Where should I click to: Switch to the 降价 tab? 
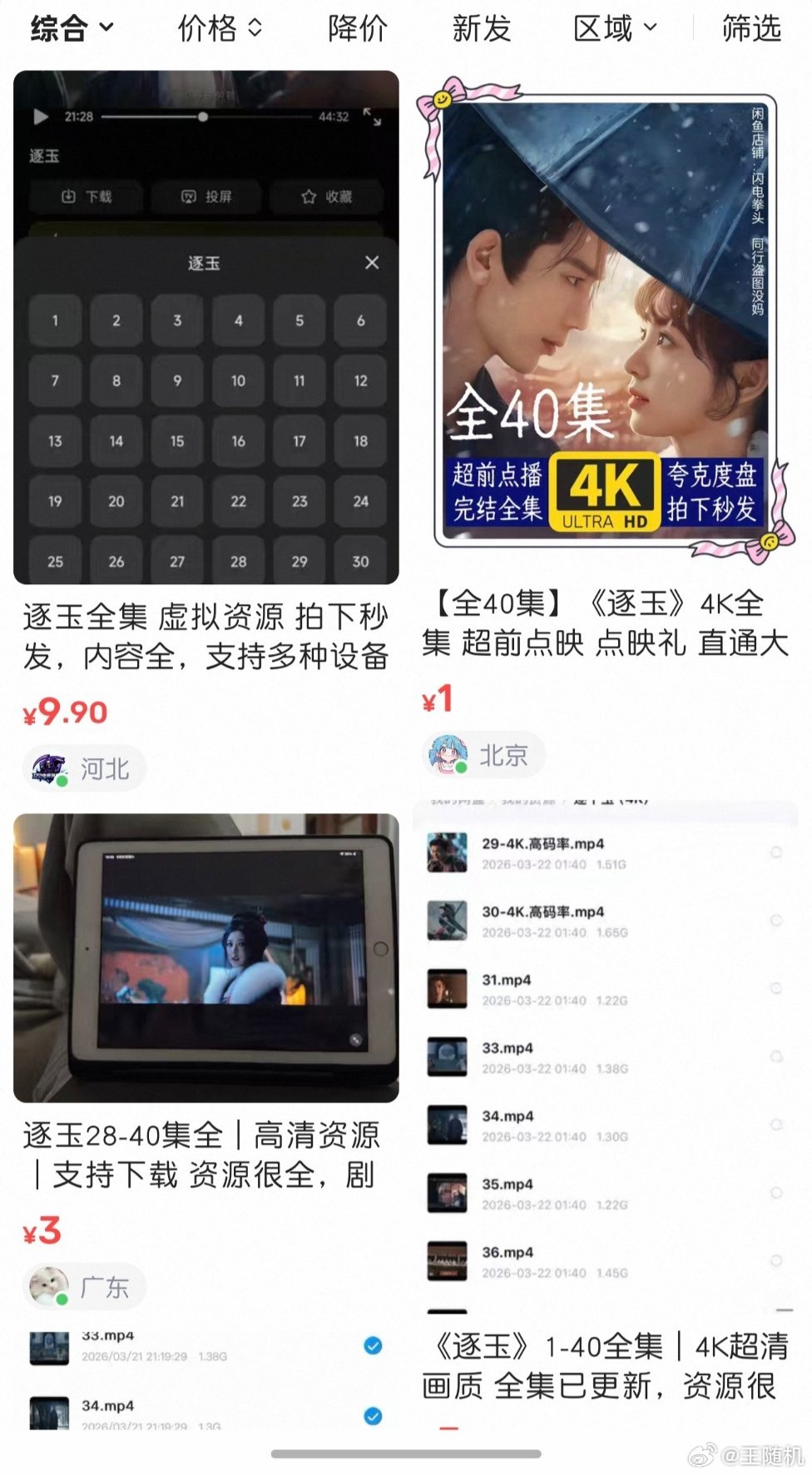(x=358, y=28)
